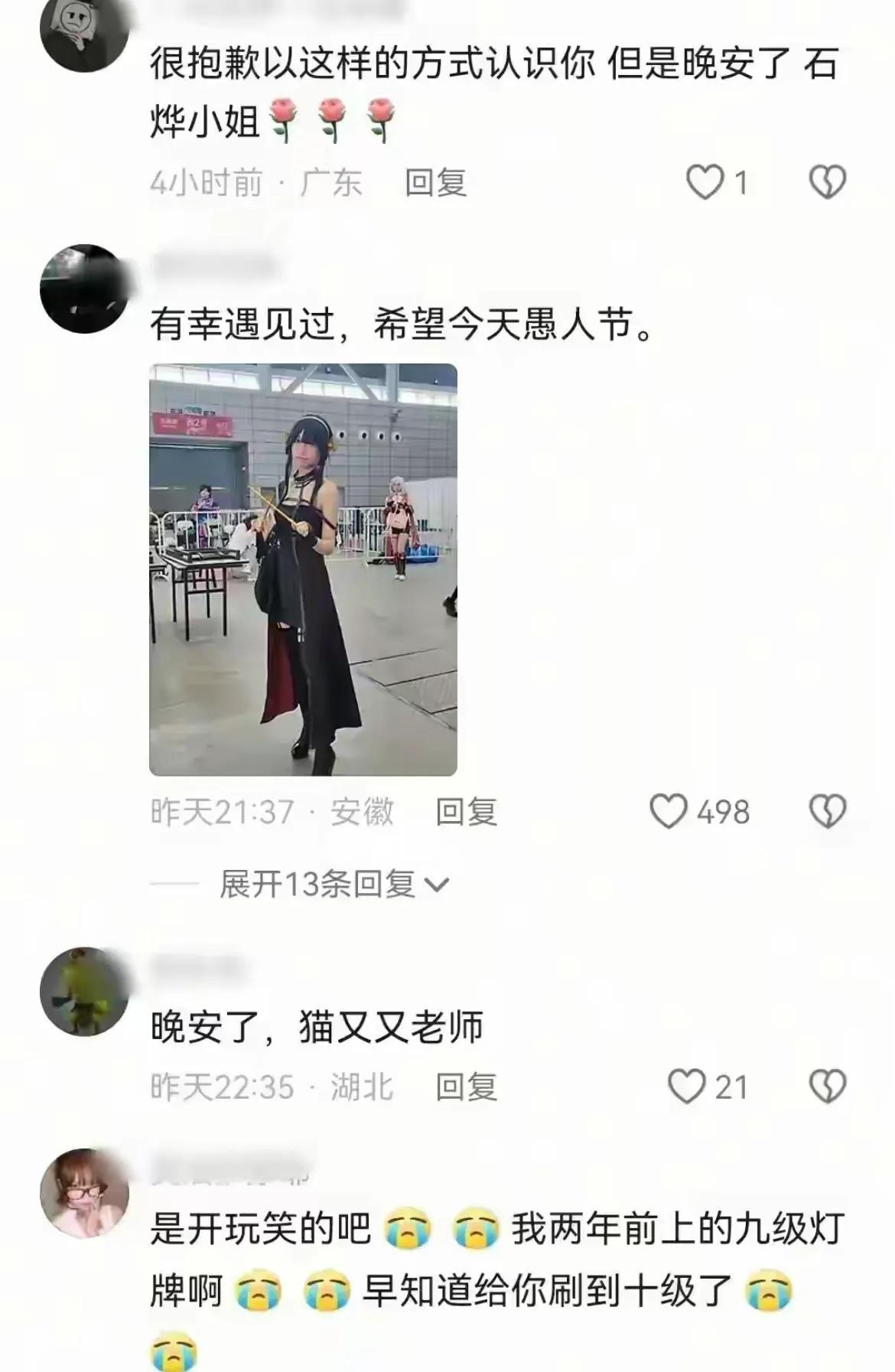Dislike the 有幸遇见过 comment from 安徽

828,812
